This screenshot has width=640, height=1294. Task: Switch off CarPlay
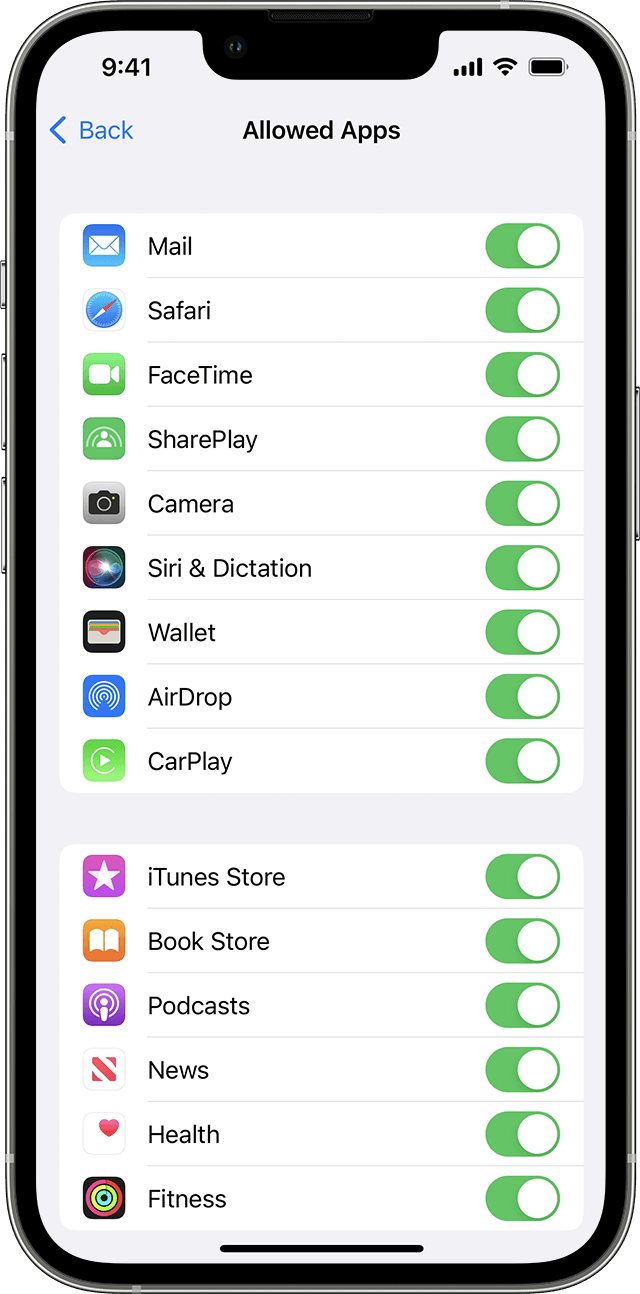[523, 761]
